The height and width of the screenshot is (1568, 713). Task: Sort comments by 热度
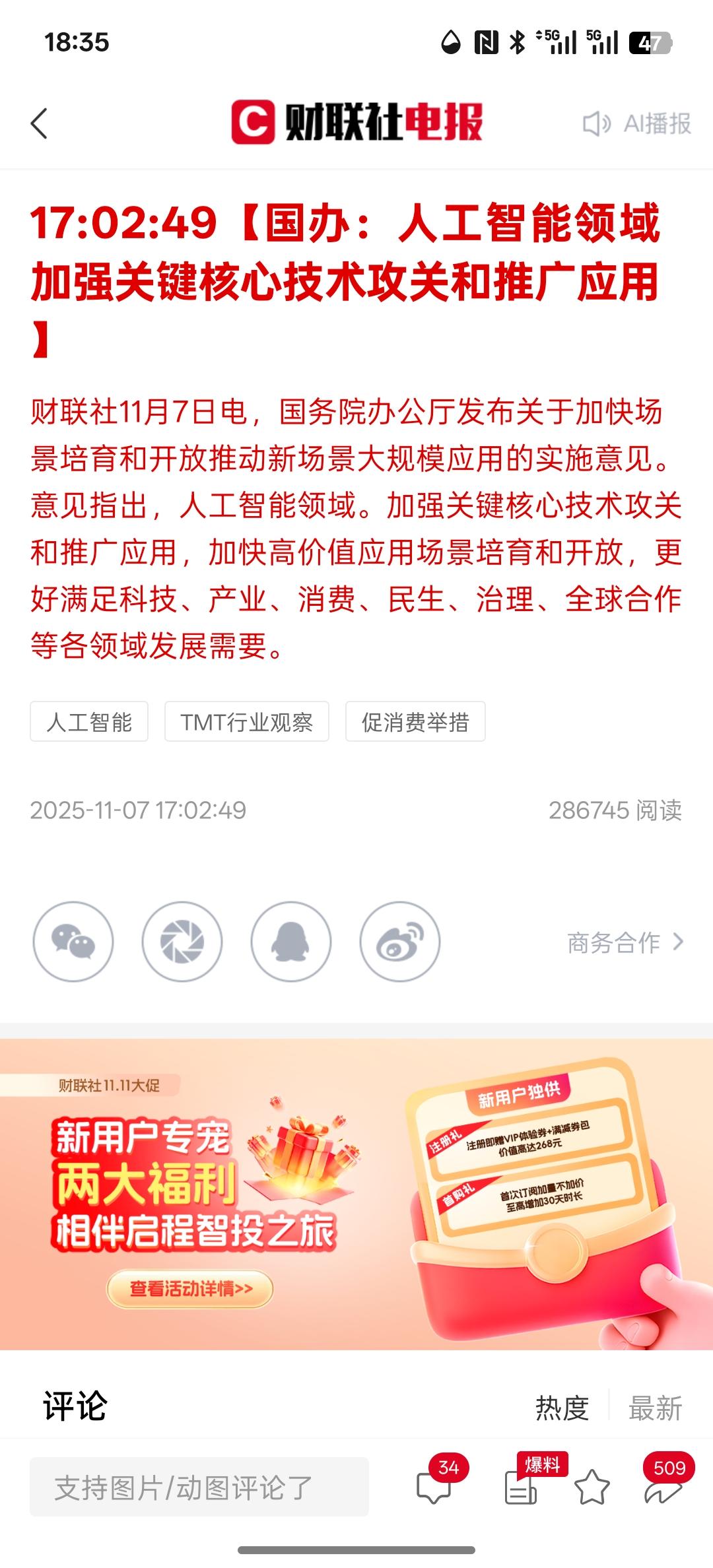(x=562, y=1408)
